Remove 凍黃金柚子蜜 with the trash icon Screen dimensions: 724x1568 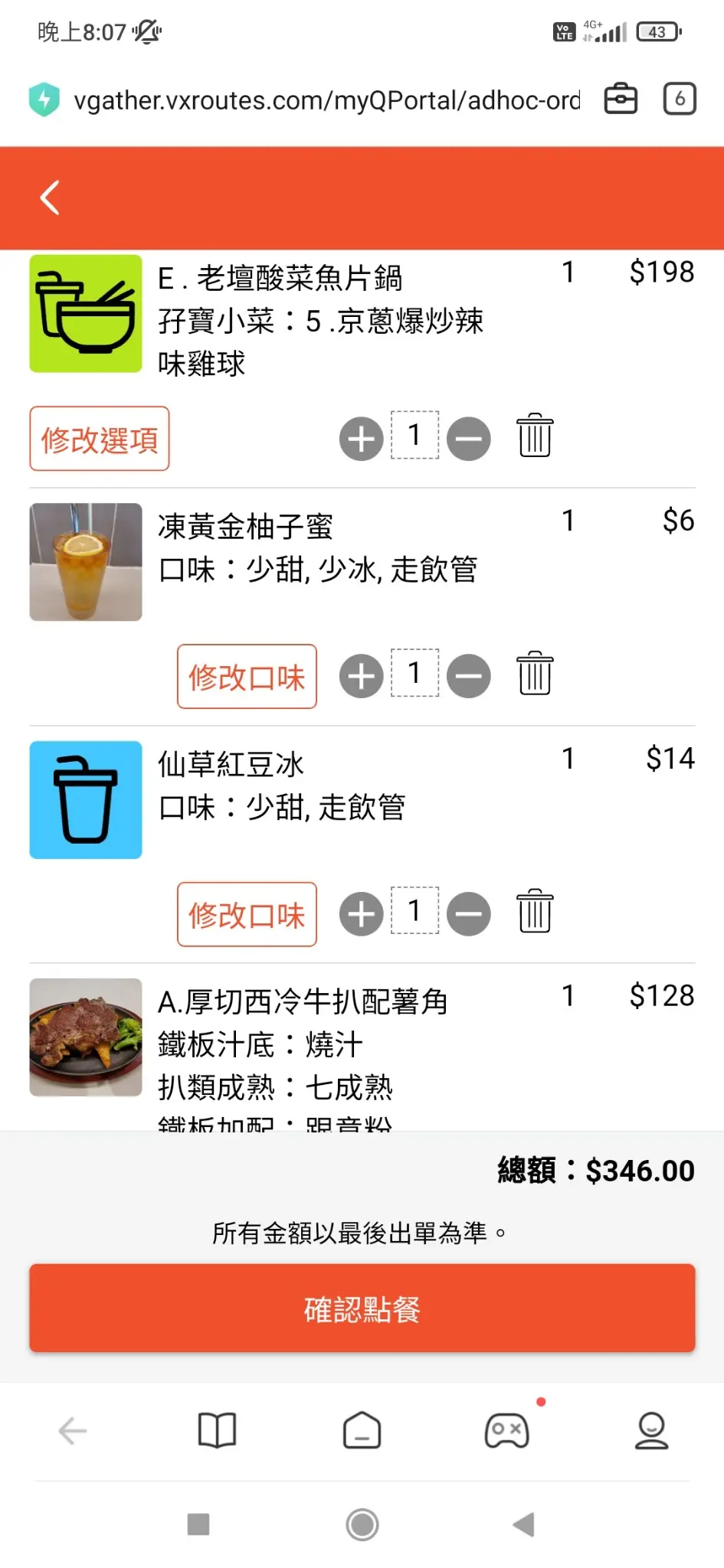(x=535, y=674)
